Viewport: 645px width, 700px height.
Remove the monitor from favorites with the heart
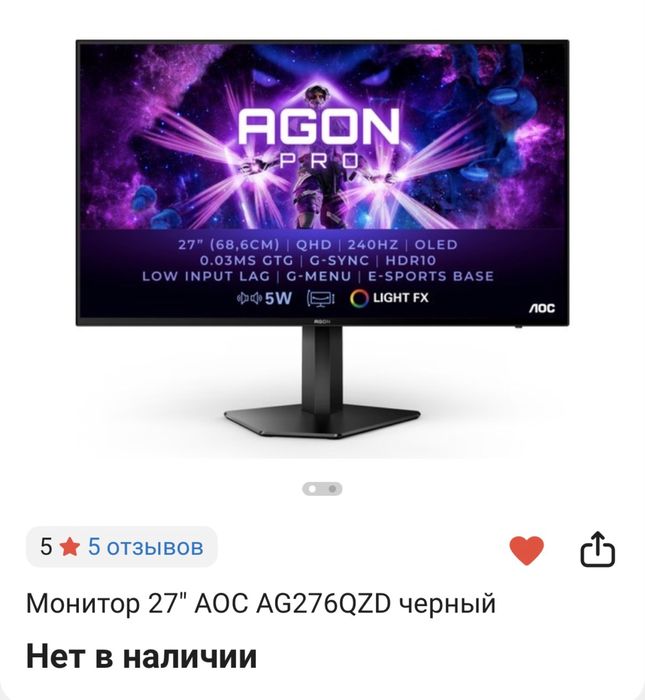pyautogui.click(x=526, y=549)
